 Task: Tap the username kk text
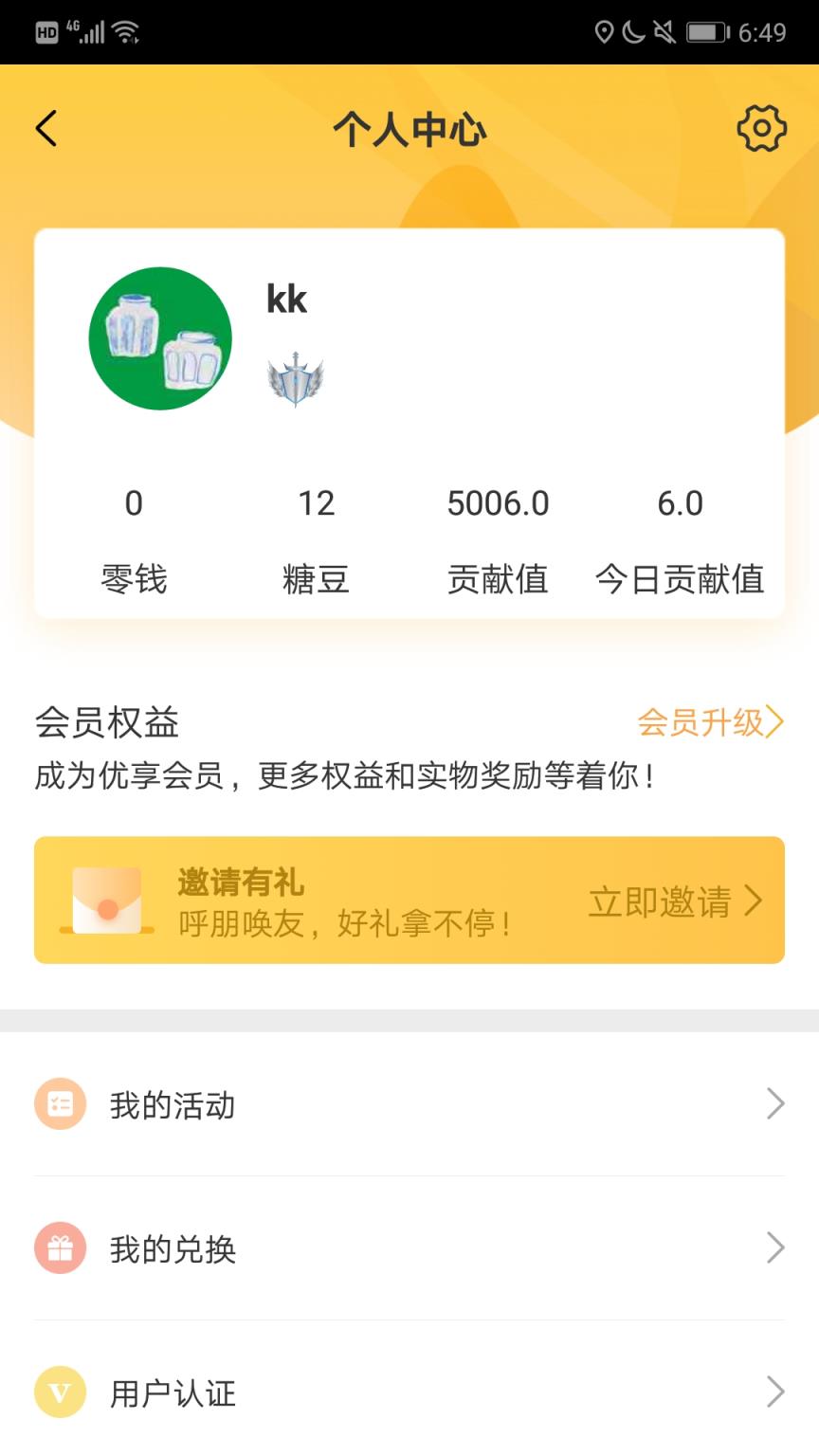286,299
